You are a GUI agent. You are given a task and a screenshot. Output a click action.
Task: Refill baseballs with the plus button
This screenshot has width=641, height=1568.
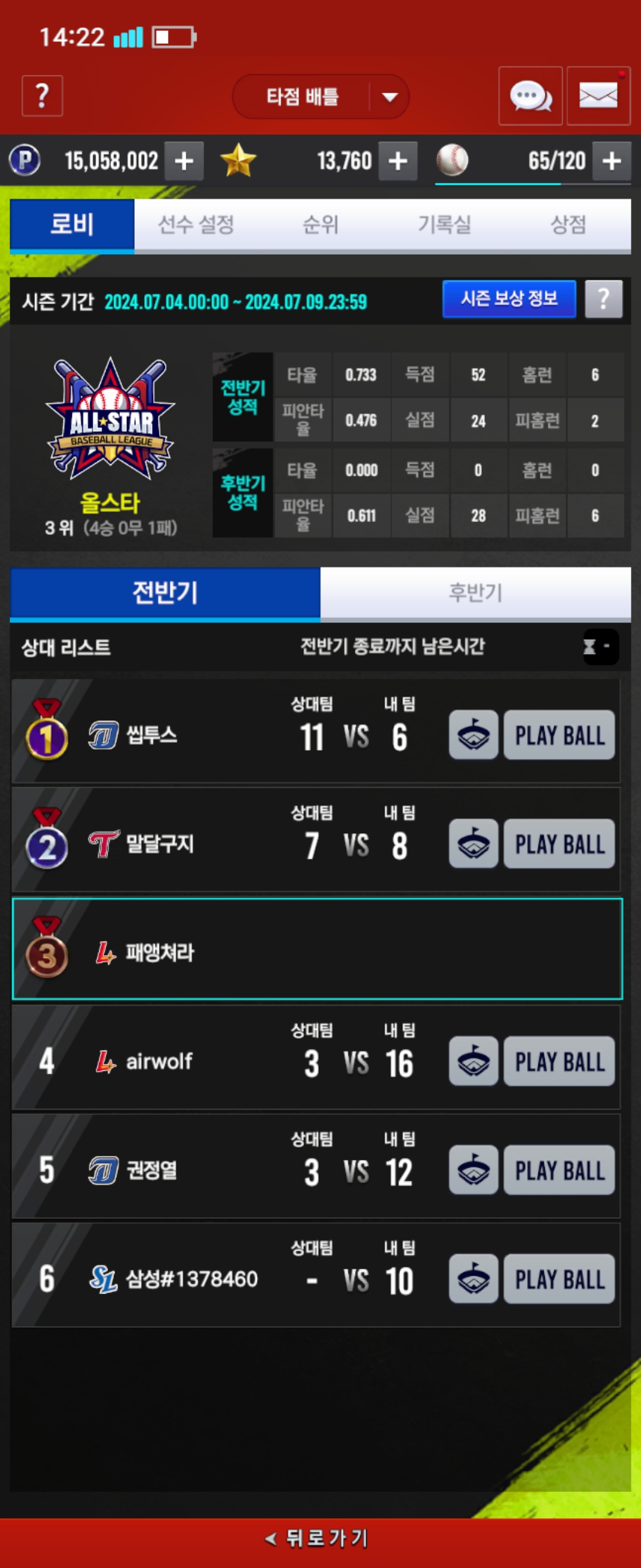point(611,162)
